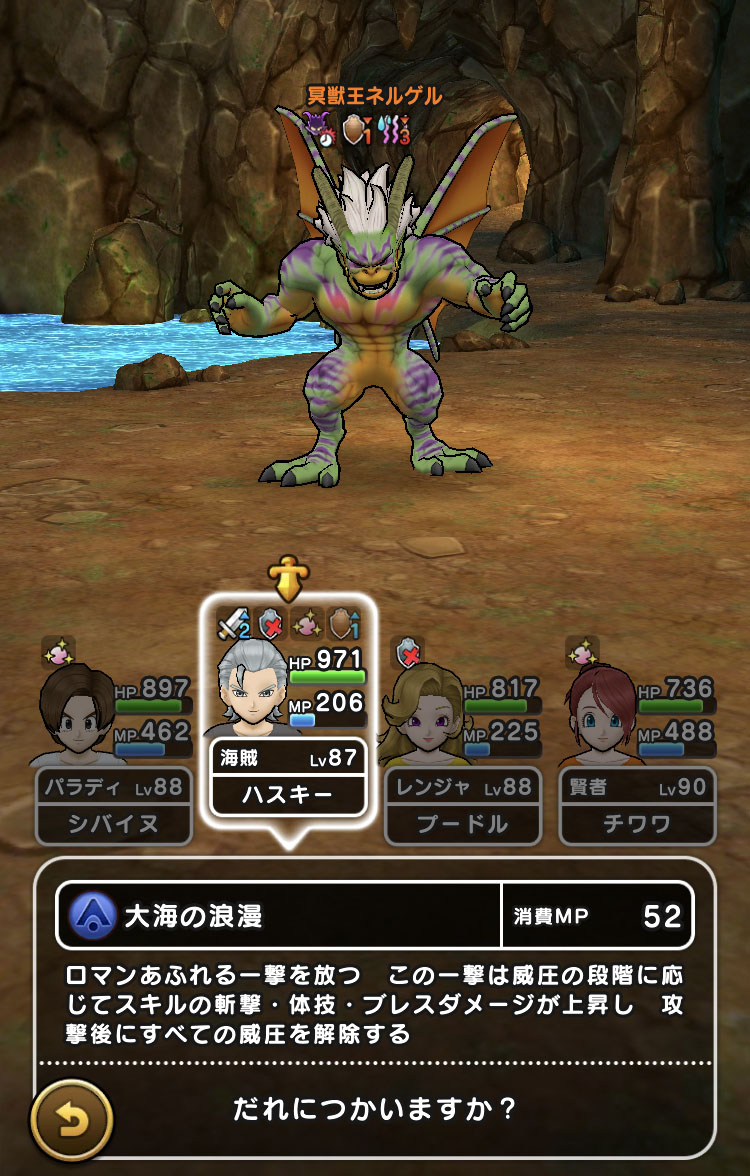Open the 大海の浪漫 skill details
The image size is (750, 1176).
click(x=280, y=915)
